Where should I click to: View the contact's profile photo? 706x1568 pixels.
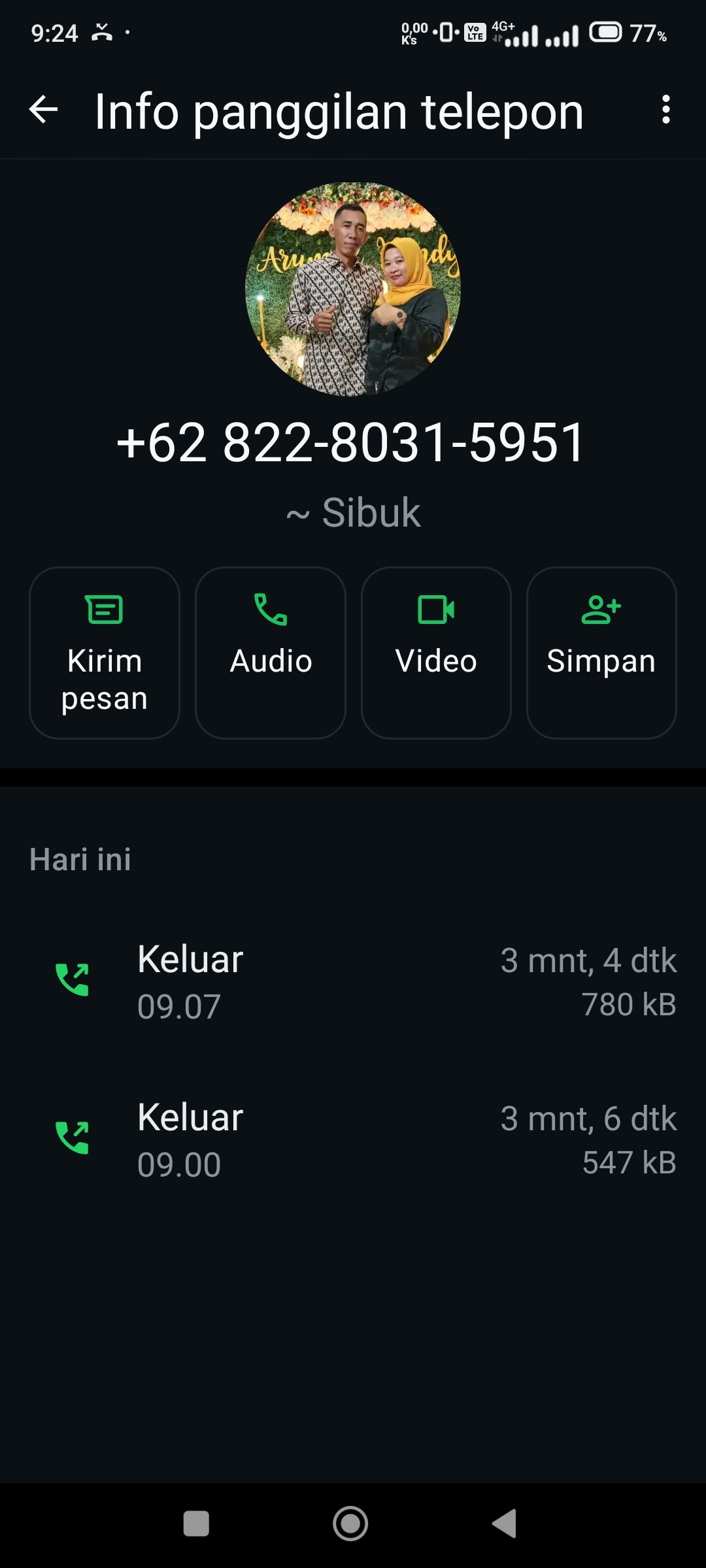(x=353, y=289)
